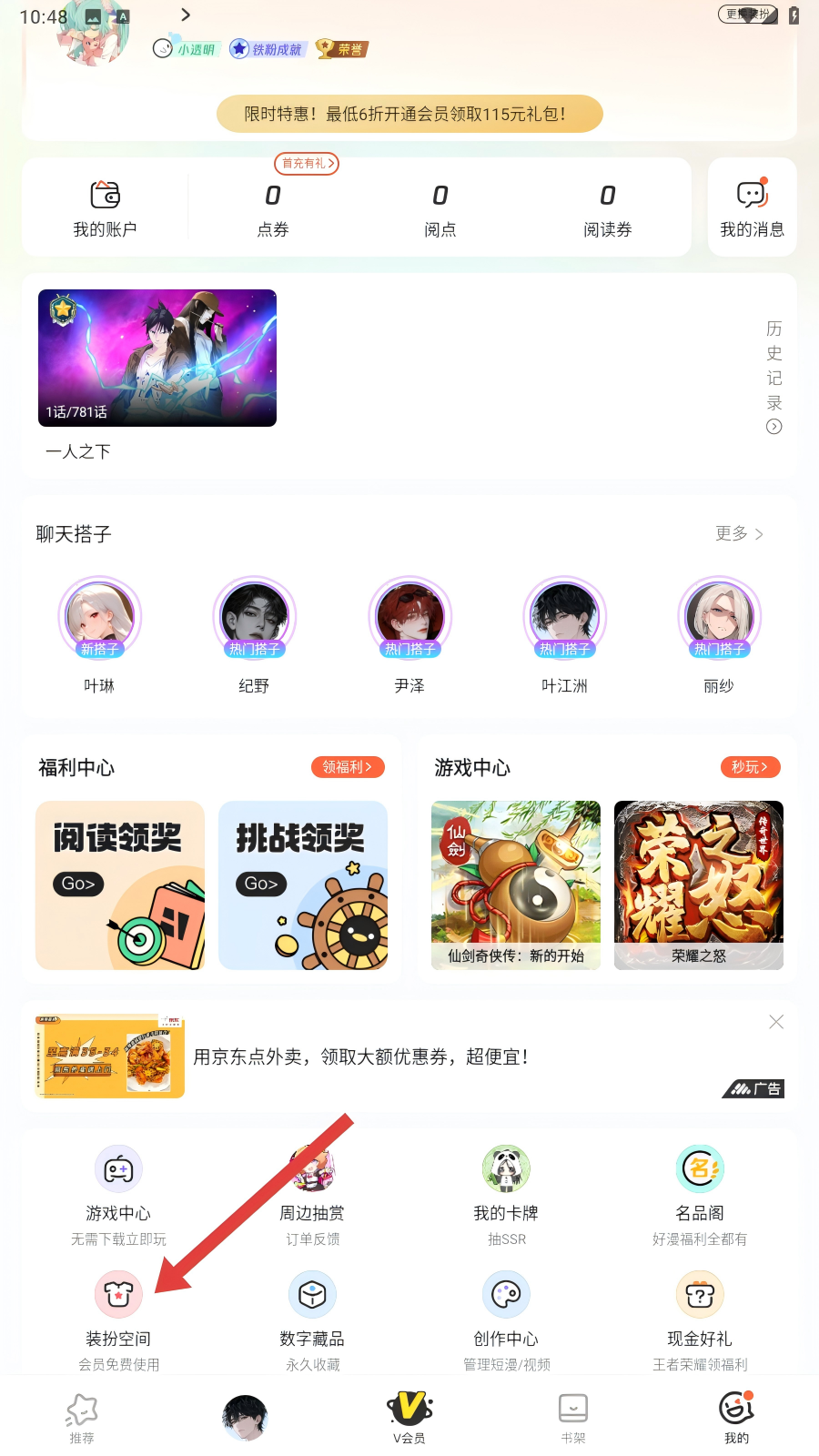
Task: Open 装扮空间
Action: tap(118, 1310)
